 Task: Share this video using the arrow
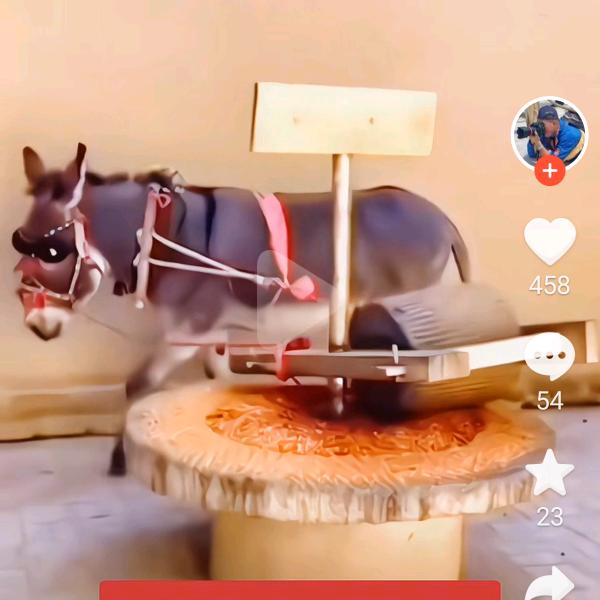coord(549,585)
